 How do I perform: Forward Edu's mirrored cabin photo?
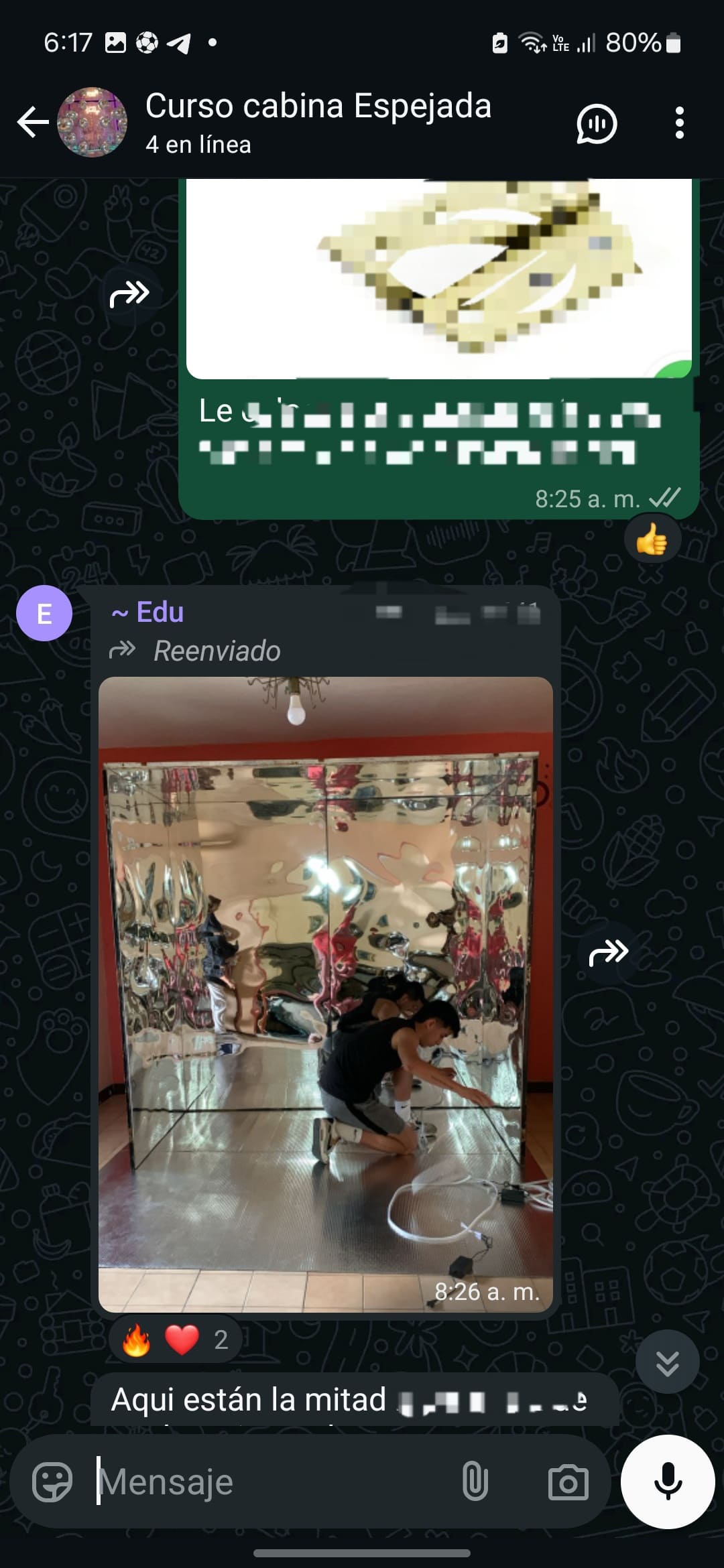click(x=608, y=952)
